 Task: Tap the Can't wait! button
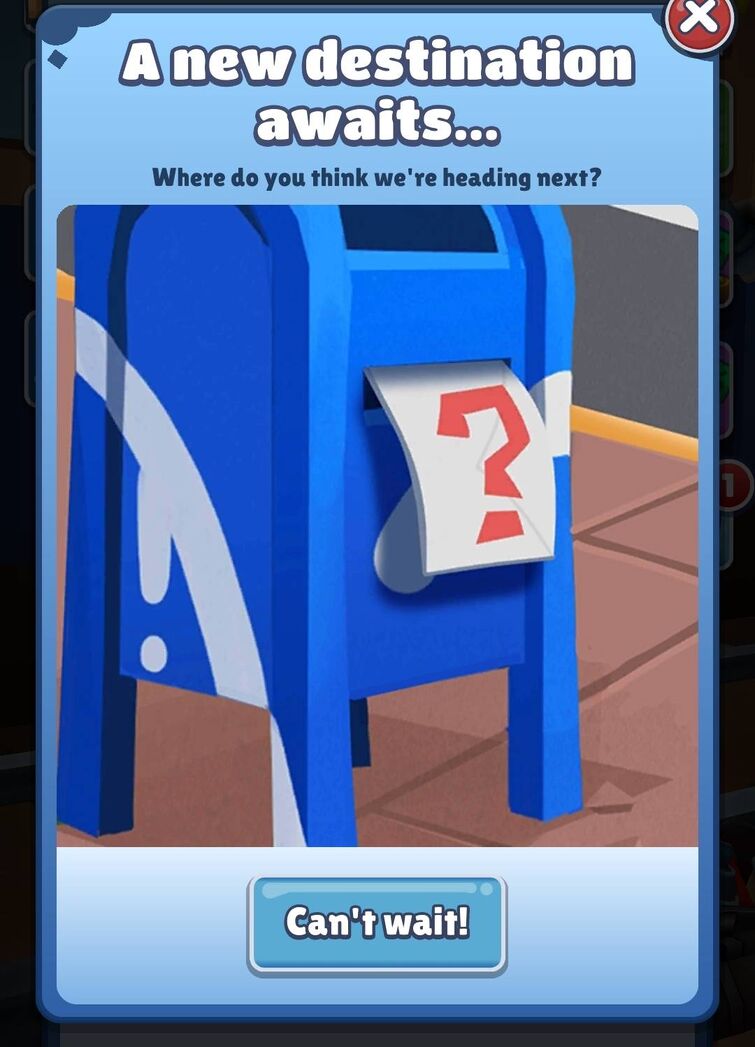(377, 923)
